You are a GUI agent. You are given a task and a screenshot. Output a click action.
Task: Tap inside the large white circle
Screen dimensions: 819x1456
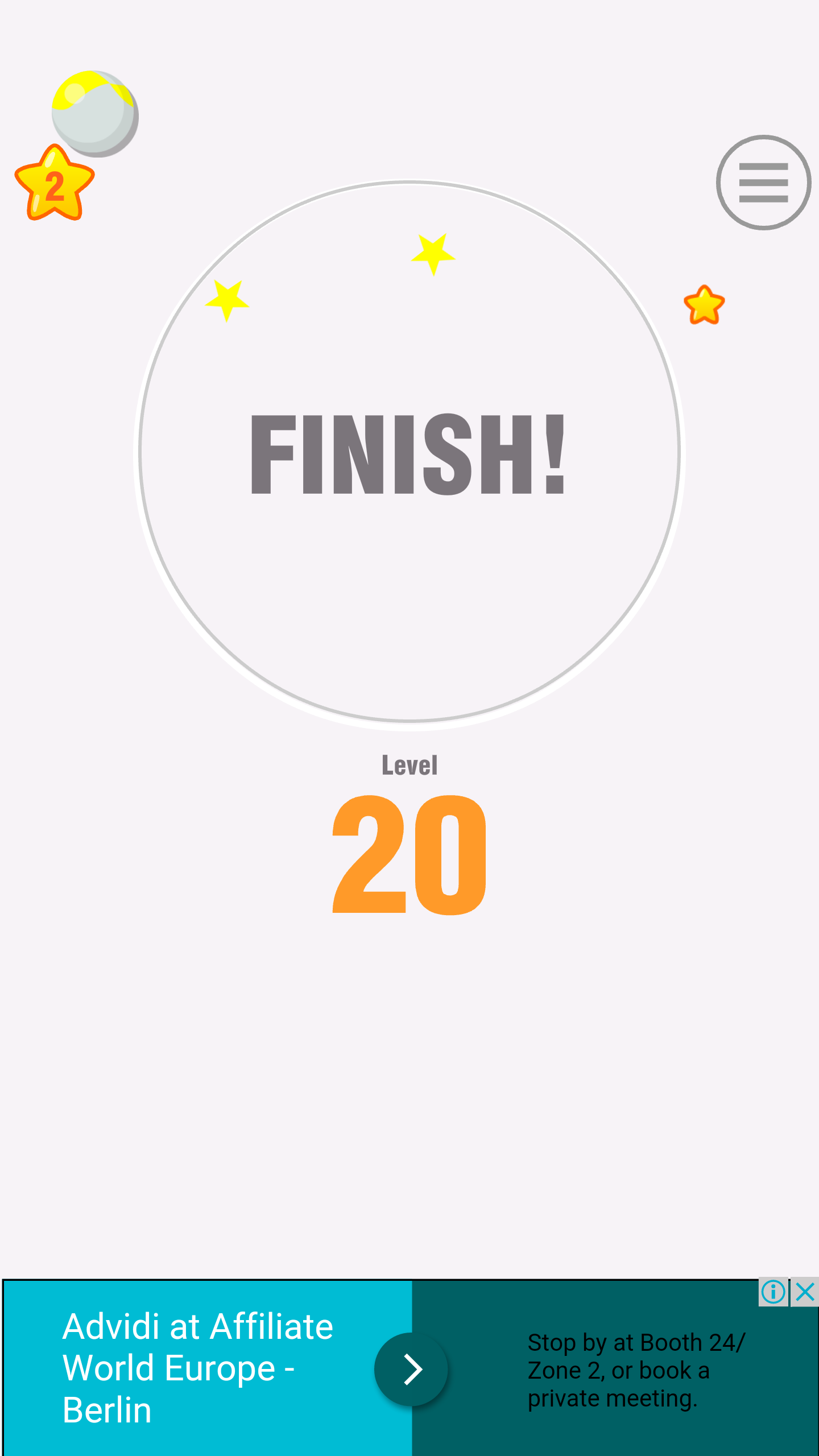[409, 597]
